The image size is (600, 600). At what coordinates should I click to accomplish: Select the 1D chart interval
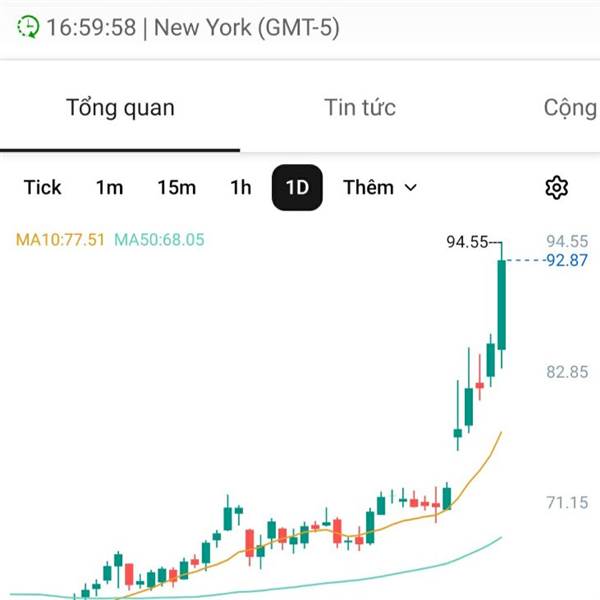(x=297, y=187)
